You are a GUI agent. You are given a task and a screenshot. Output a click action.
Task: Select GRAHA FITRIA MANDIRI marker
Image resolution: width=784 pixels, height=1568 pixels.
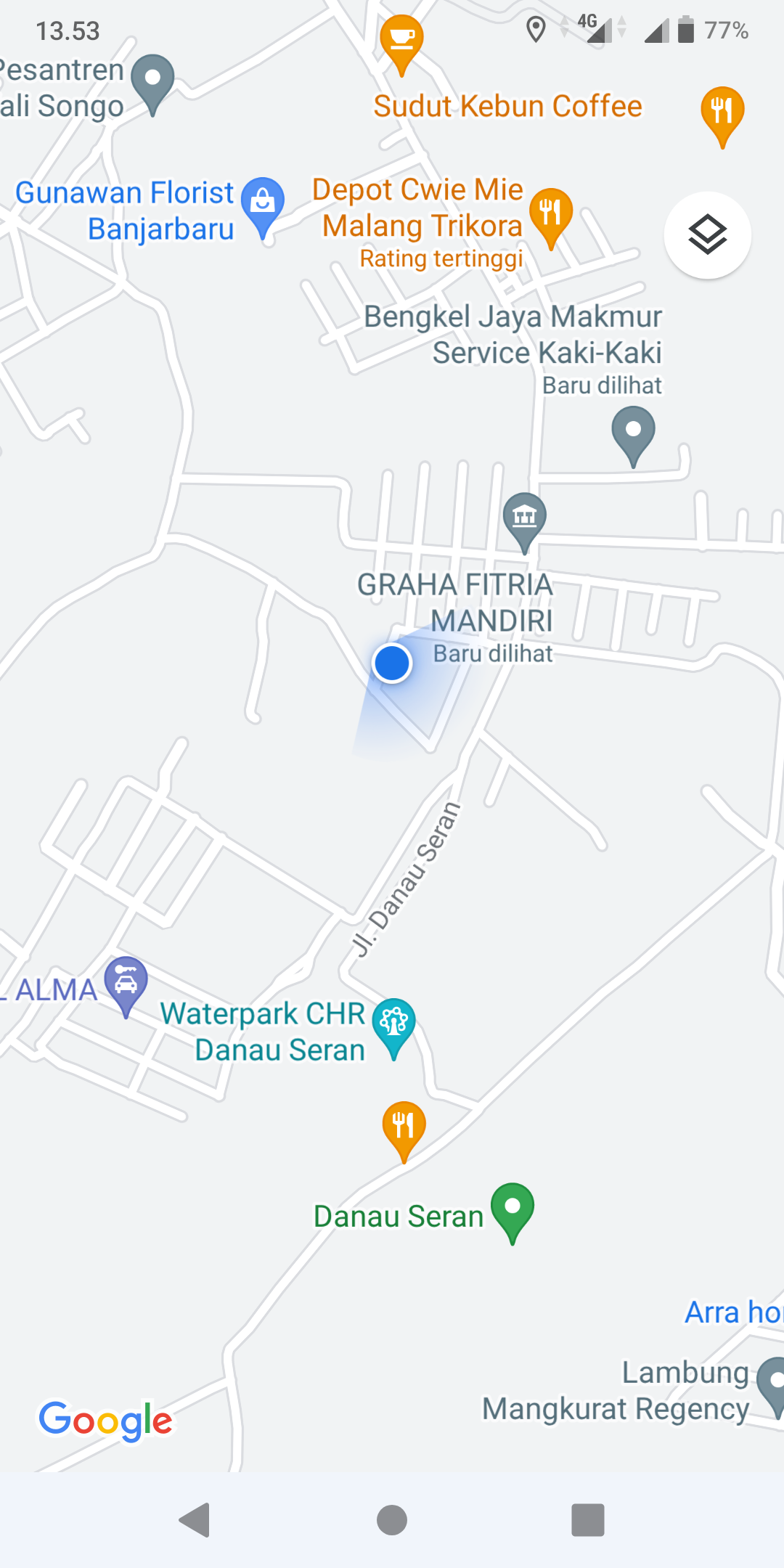524,518
